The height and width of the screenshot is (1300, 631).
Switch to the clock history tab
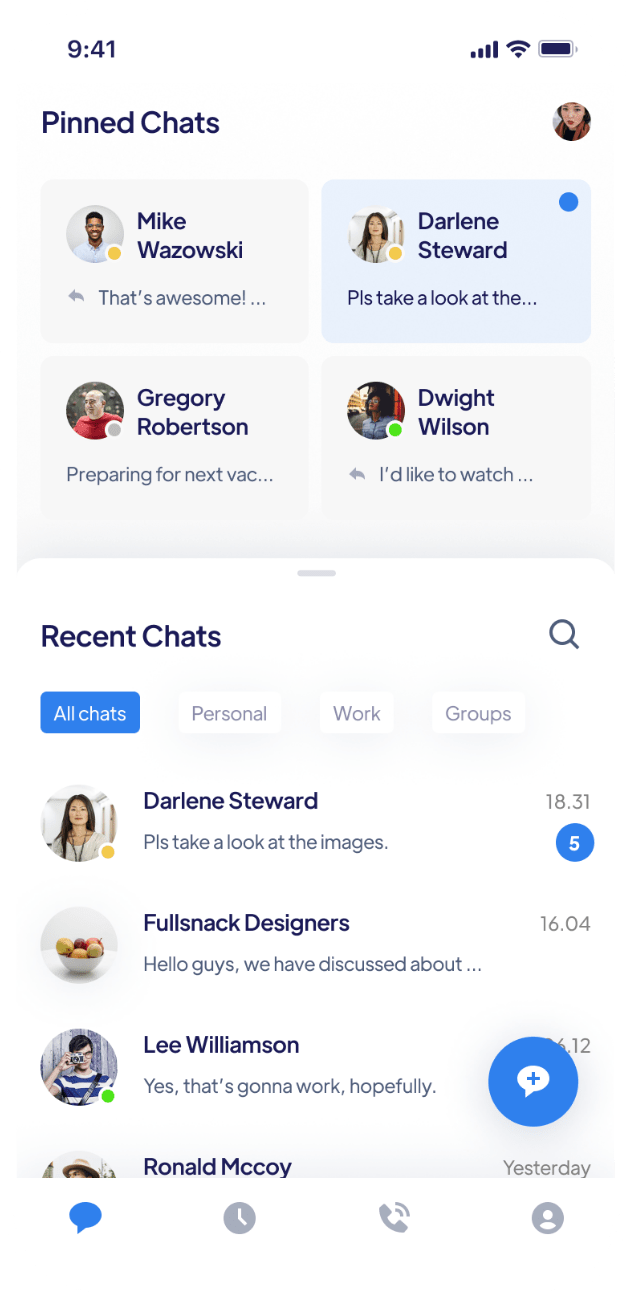239,1218
